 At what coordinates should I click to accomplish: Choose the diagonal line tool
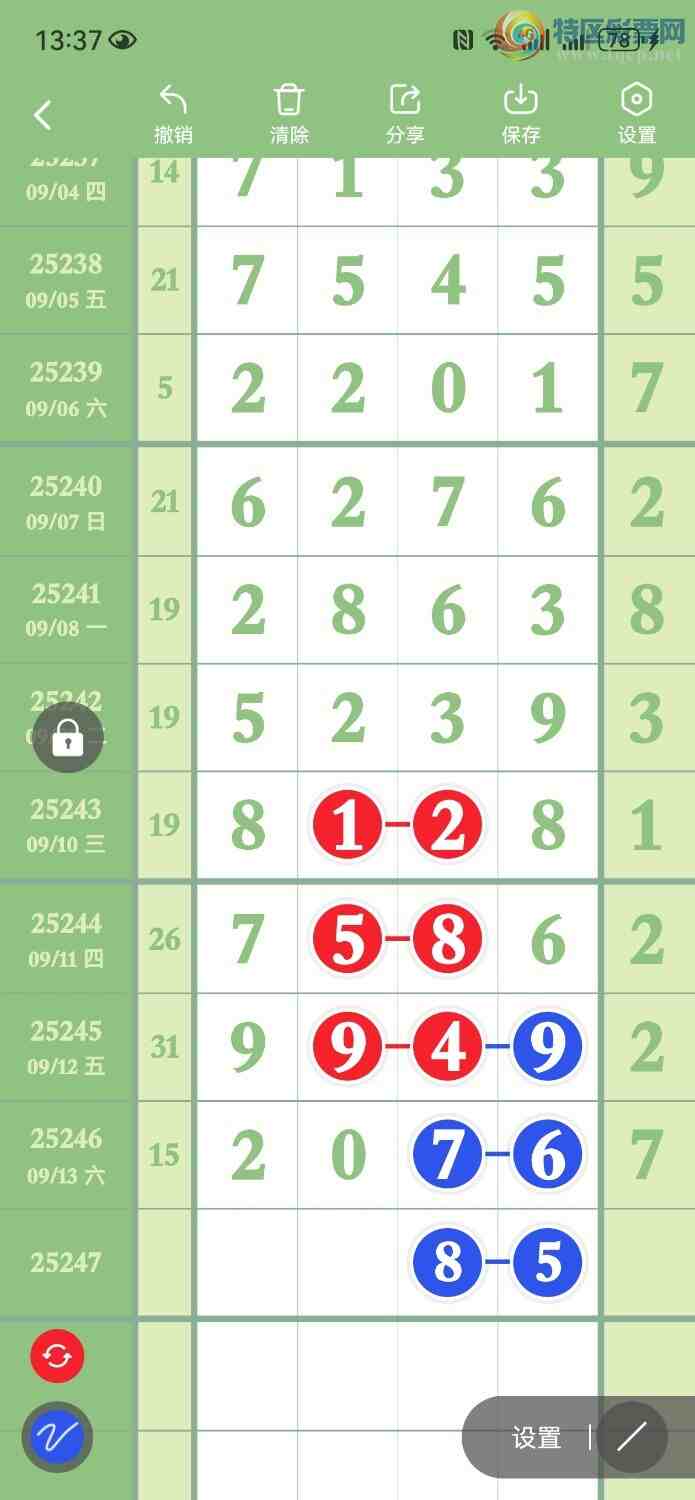[x=632, y=1438]
